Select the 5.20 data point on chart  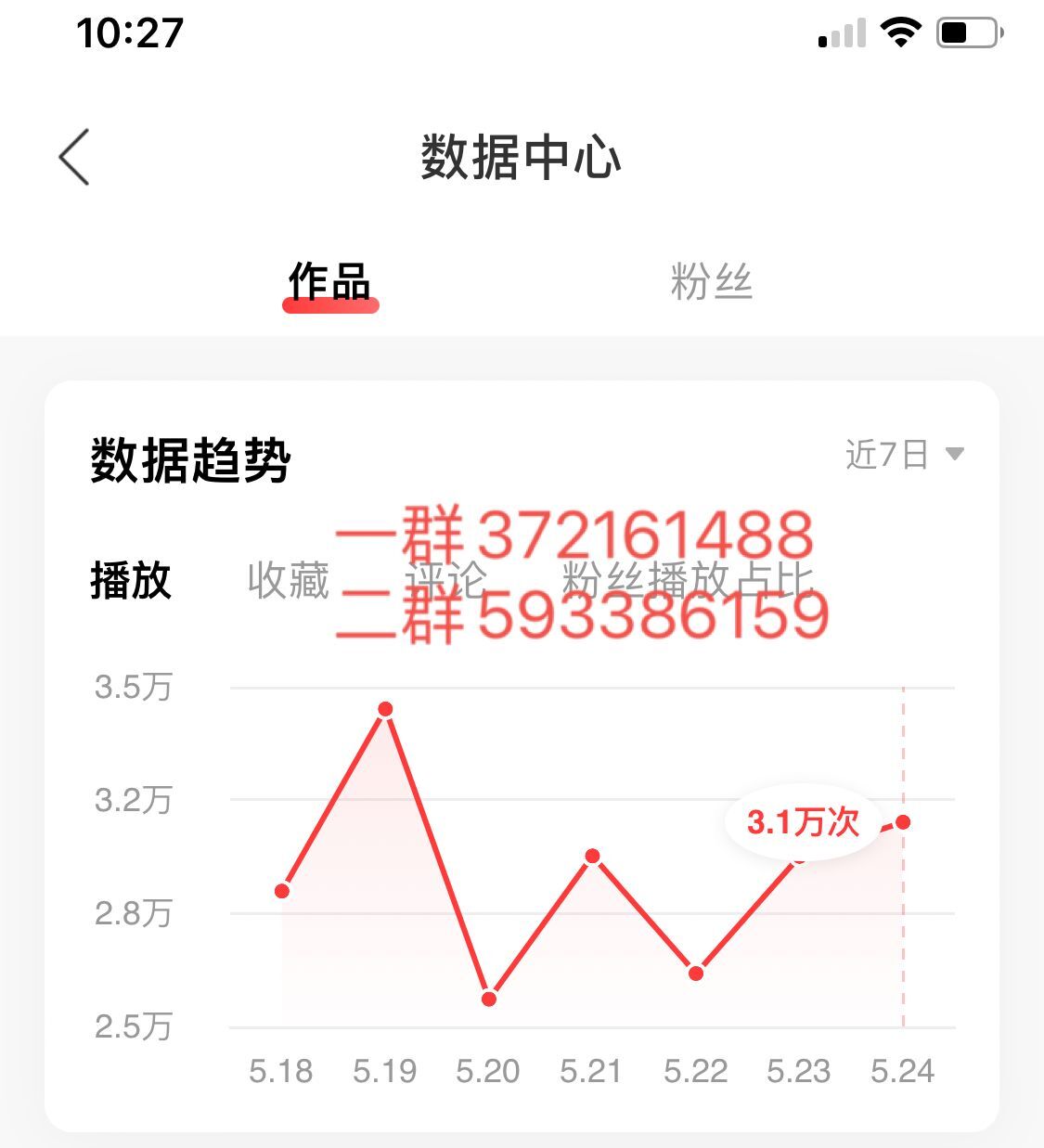coord(489,1000)
